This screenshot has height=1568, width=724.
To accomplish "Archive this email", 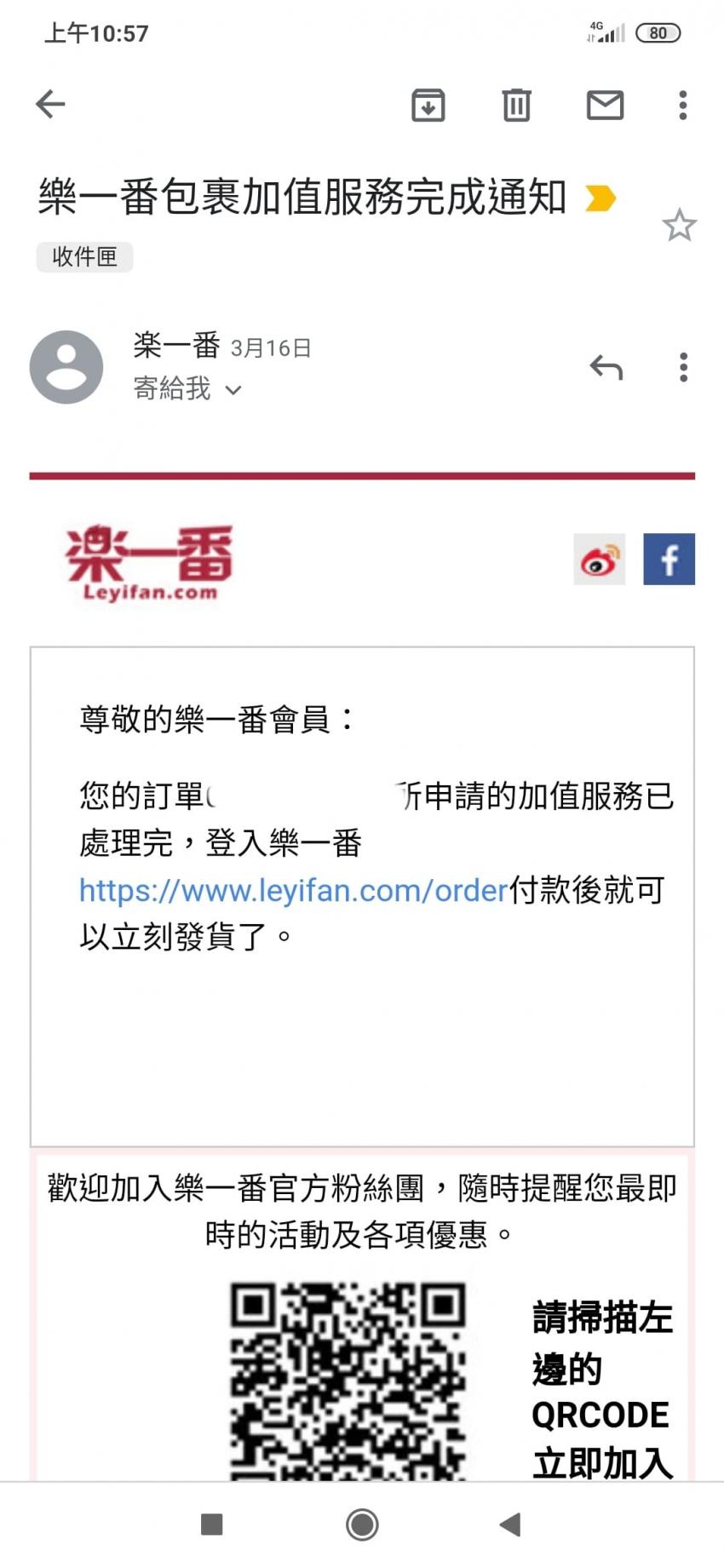I will [x=428, y=105].
